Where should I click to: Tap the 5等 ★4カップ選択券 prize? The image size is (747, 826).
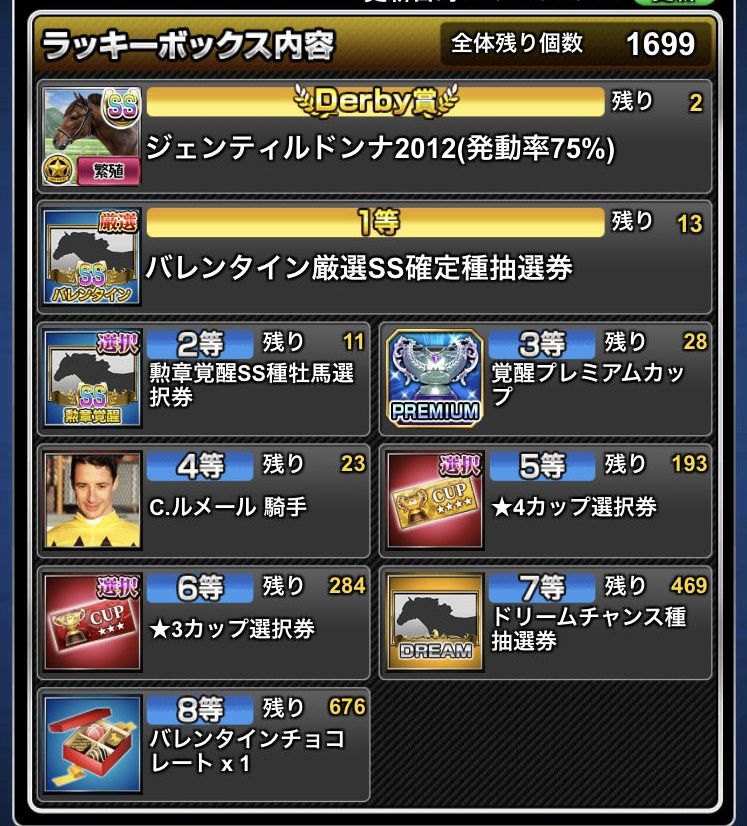546,500
